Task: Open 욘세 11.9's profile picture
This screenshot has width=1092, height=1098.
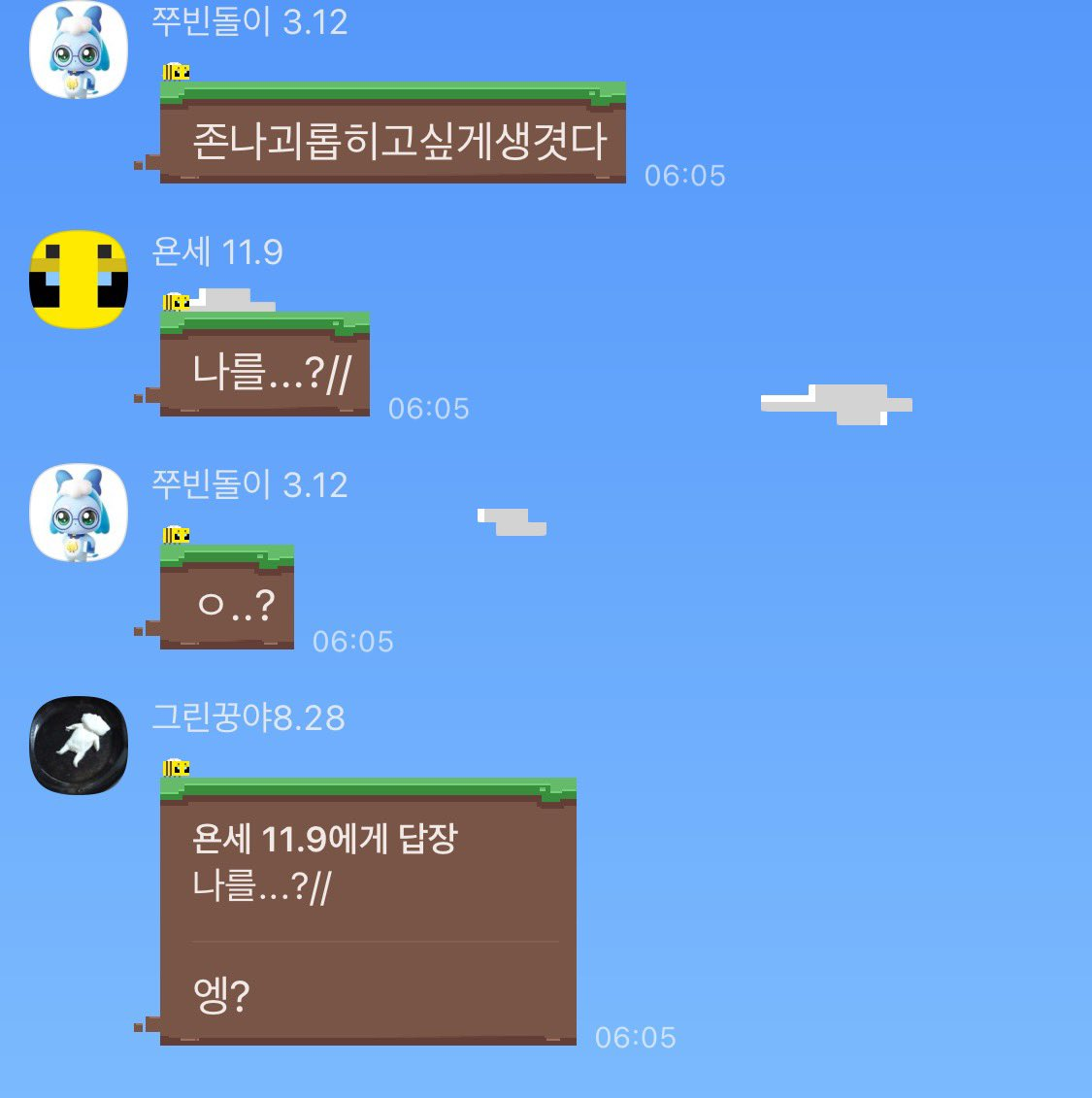Action: (x=79, y=280)
